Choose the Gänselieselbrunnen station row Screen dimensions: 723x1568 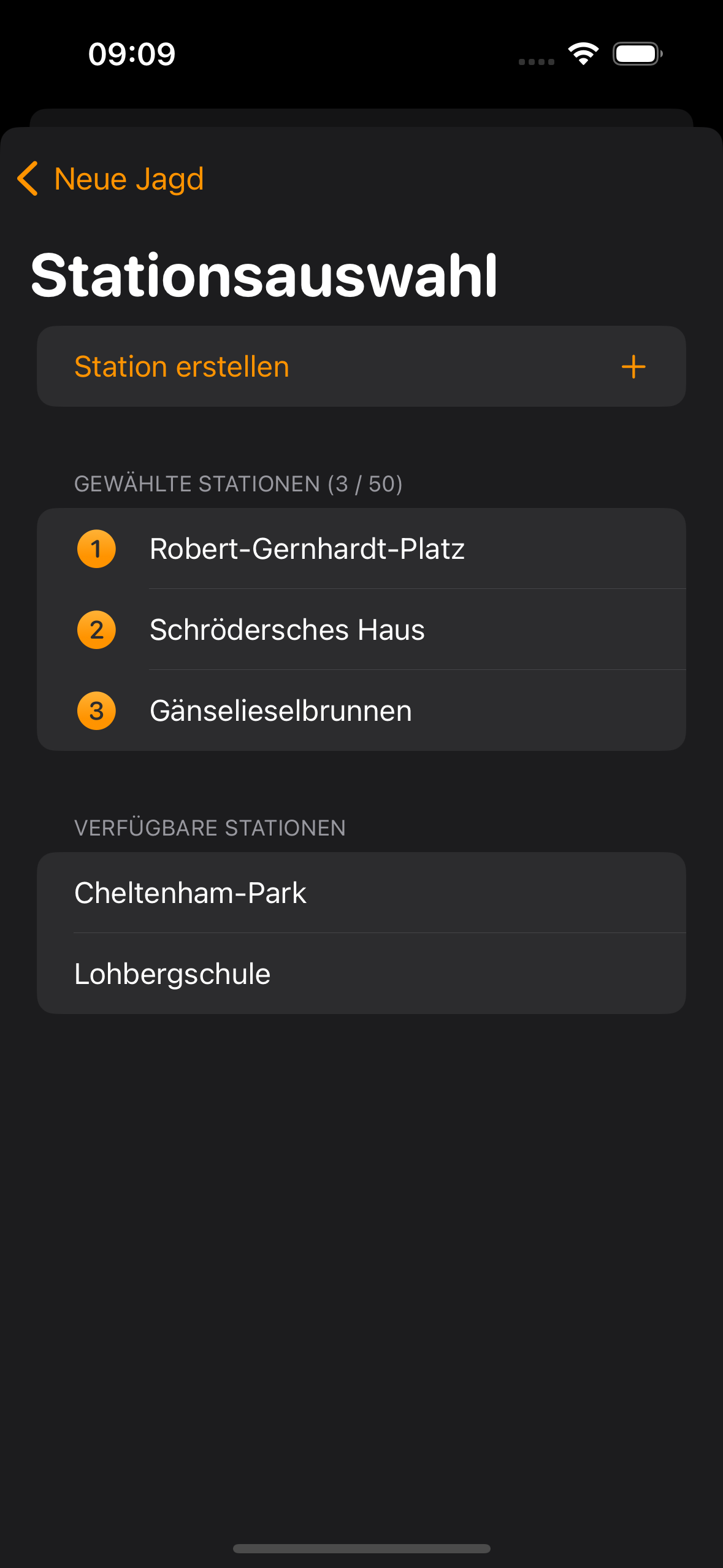point(361,710)
